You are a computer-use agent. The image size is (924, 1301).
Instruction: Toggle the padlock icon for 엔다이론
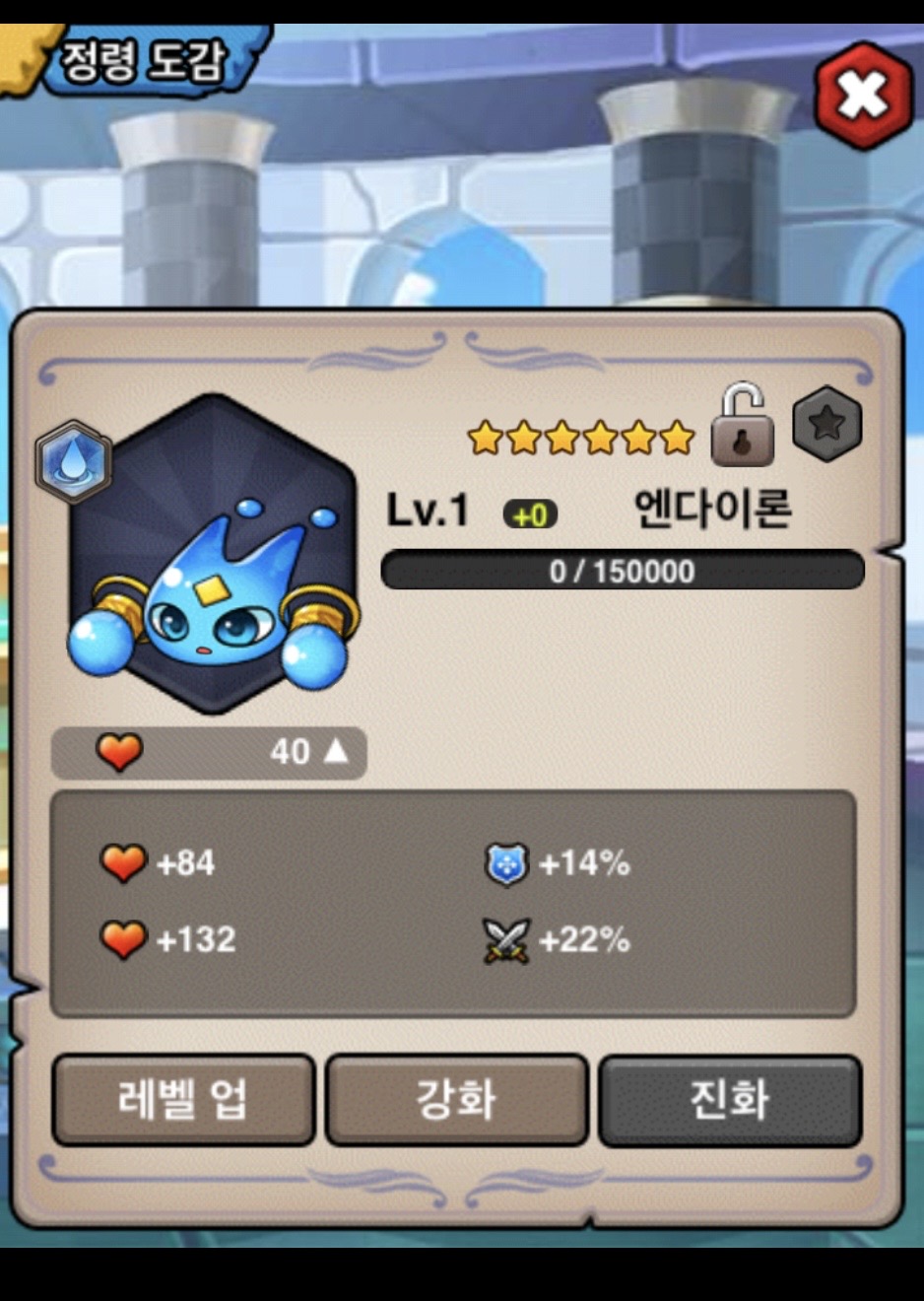coord(742,427)
